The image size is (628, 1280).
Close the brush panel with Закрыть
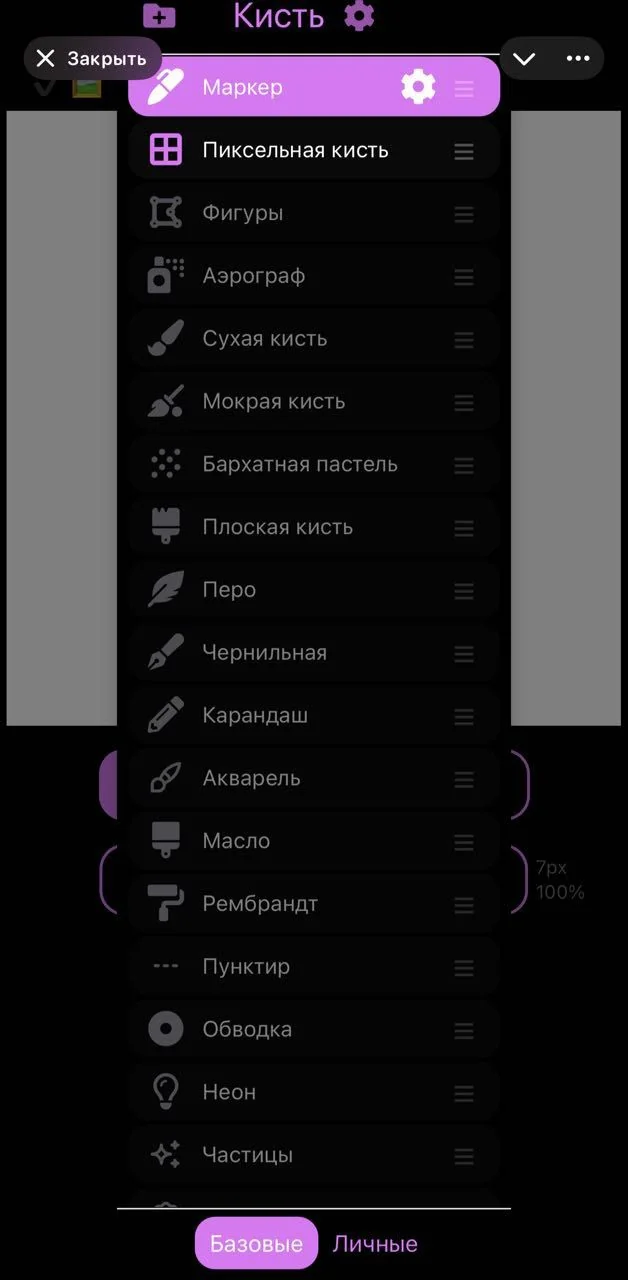91,59
